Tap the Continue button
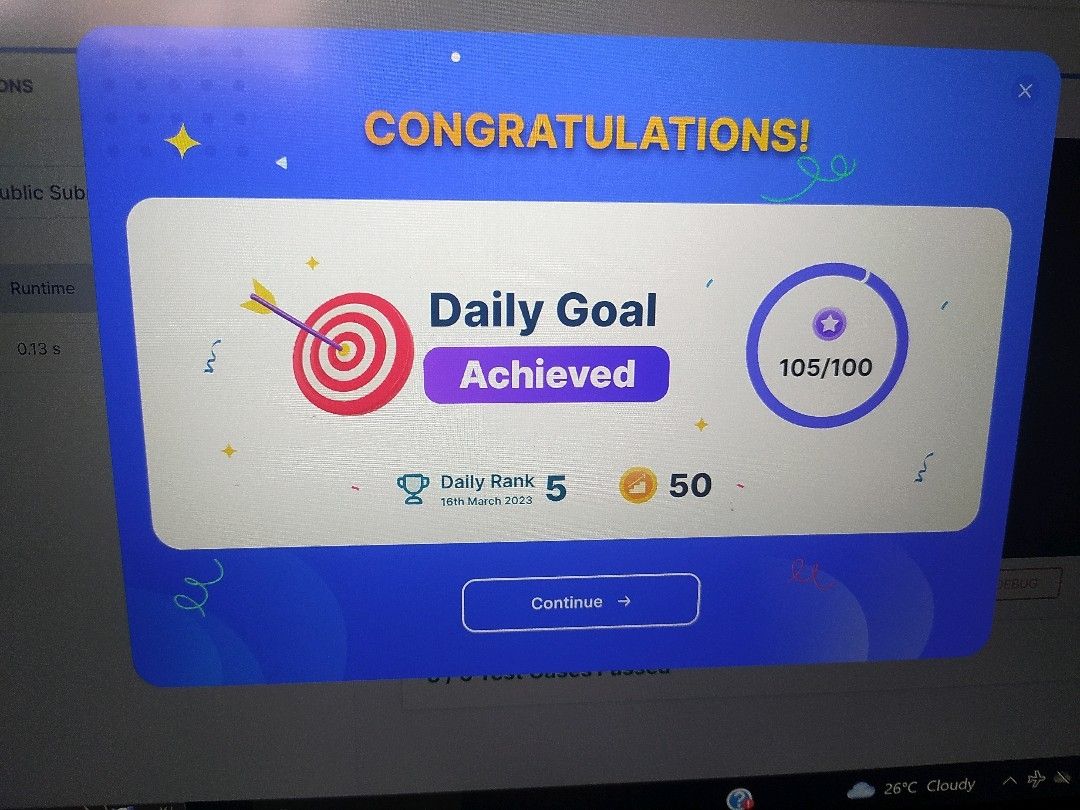Viewport: 1080px width, 810px height. click(580, 602)
